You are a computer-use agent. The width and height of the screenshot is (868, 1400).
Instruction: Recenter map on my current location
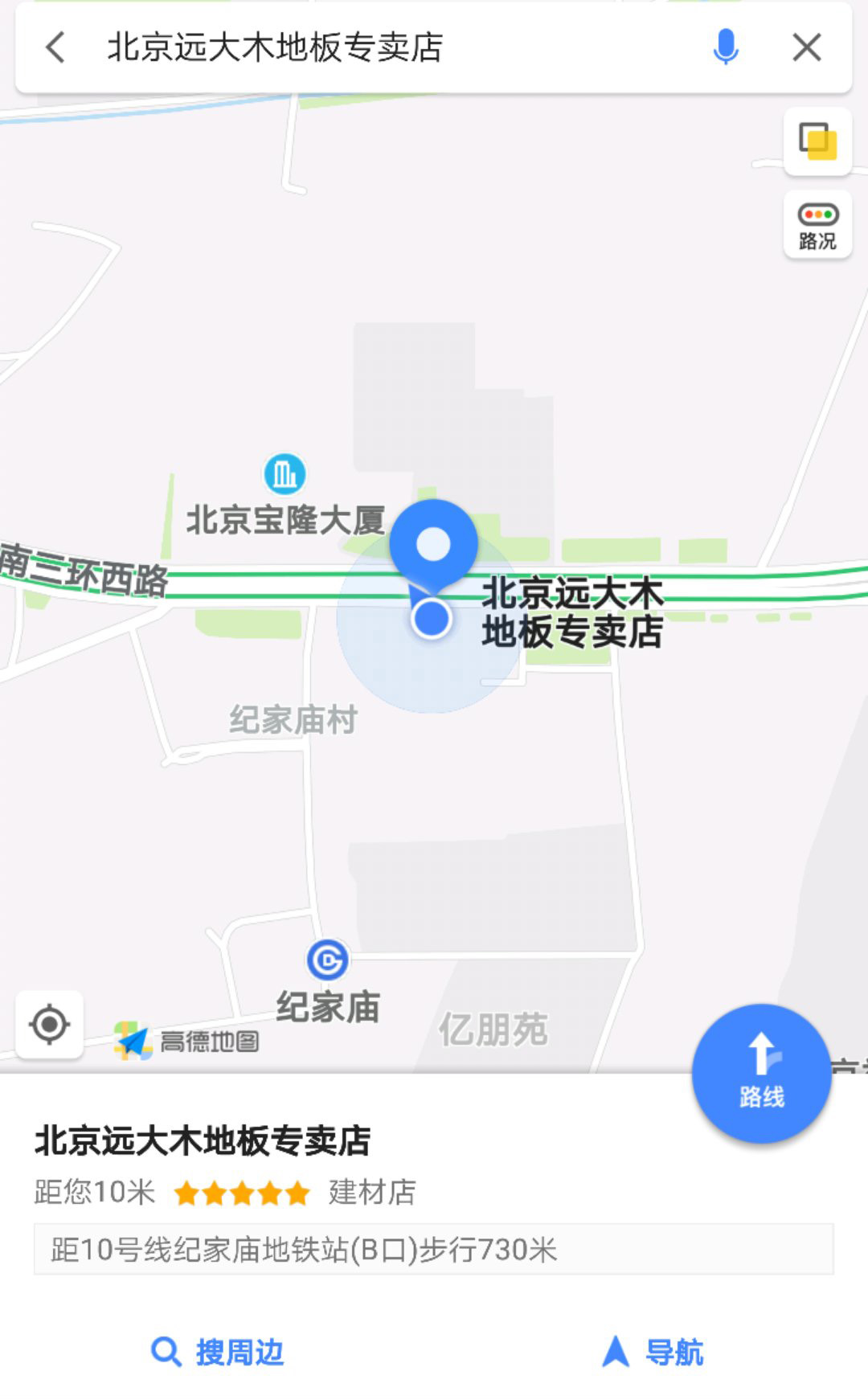tap(49, 1024)
